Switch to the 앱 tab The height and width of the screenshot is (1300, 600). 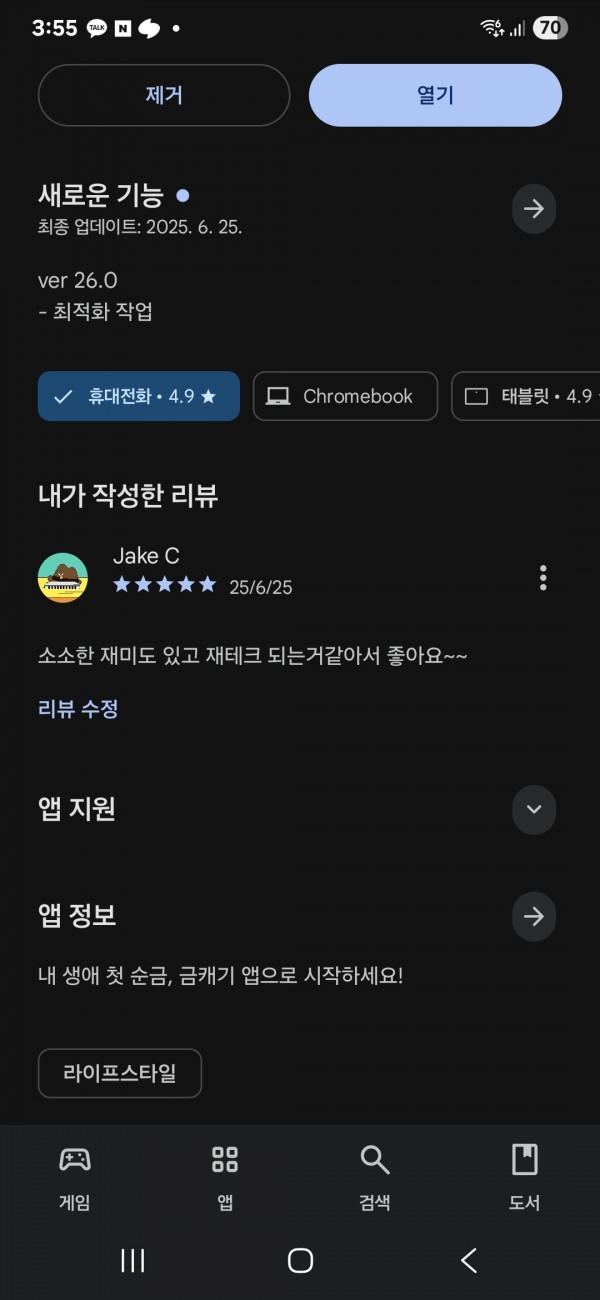click(x=225, y=1178)
